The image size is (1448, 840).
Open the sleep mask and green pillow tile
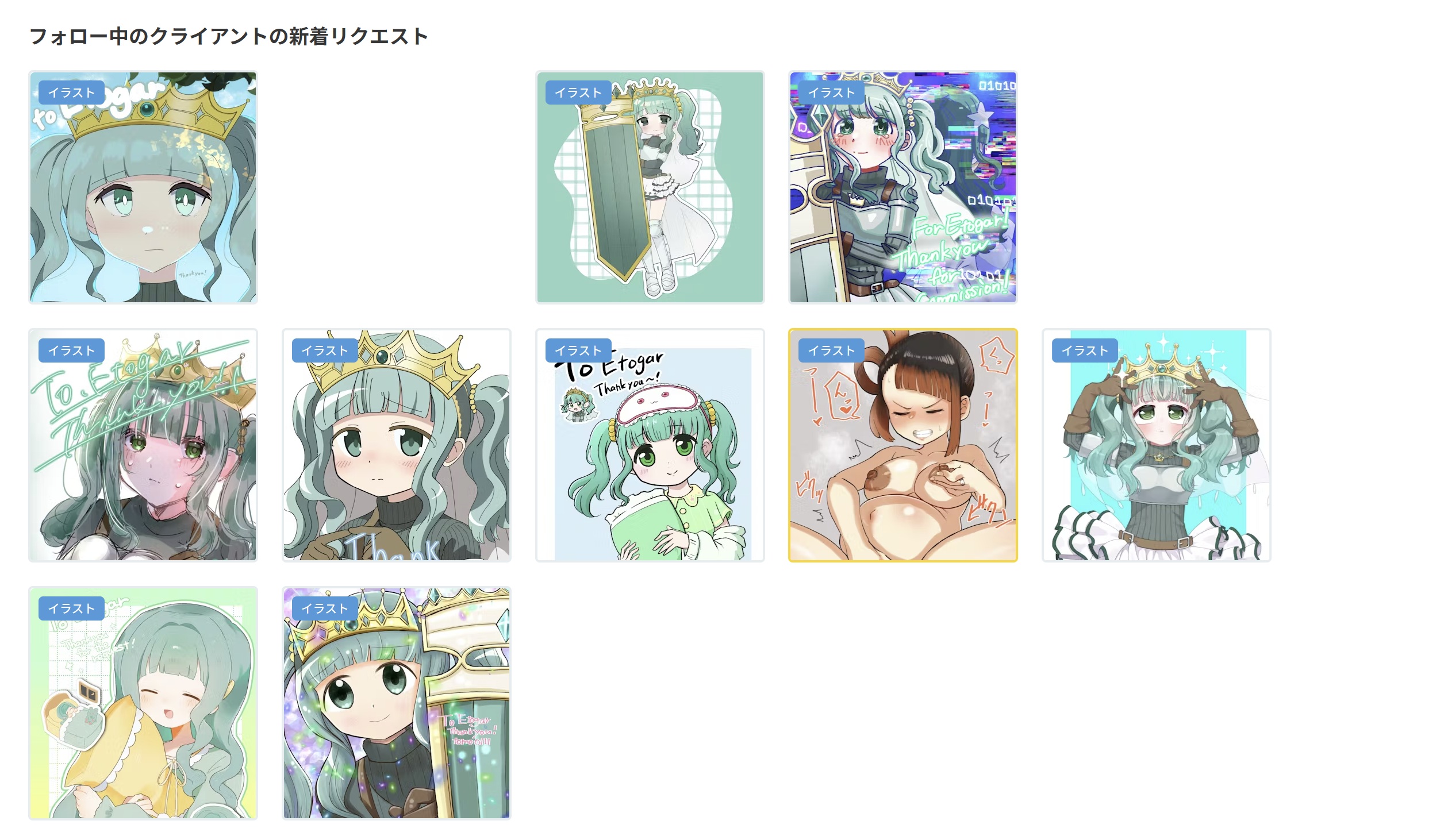[x=650, y=445]
